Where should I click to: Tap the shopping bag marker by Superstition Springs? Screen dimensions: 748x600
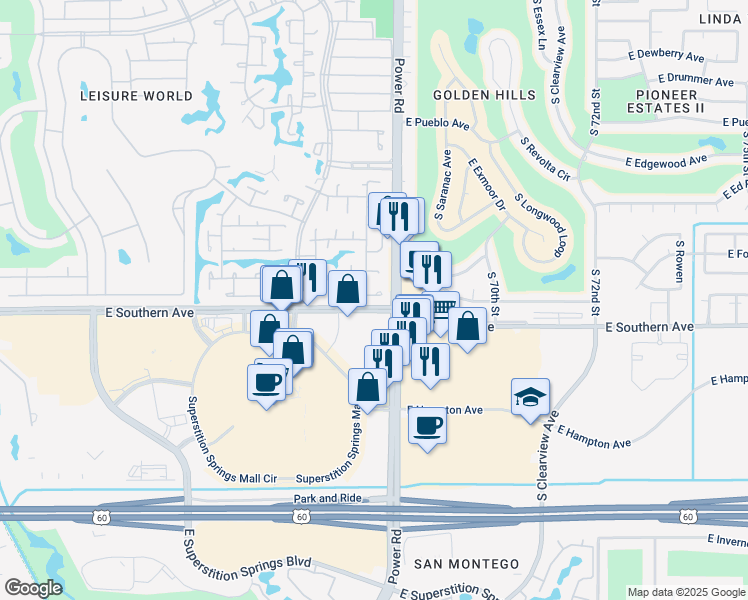pos(367,387)
